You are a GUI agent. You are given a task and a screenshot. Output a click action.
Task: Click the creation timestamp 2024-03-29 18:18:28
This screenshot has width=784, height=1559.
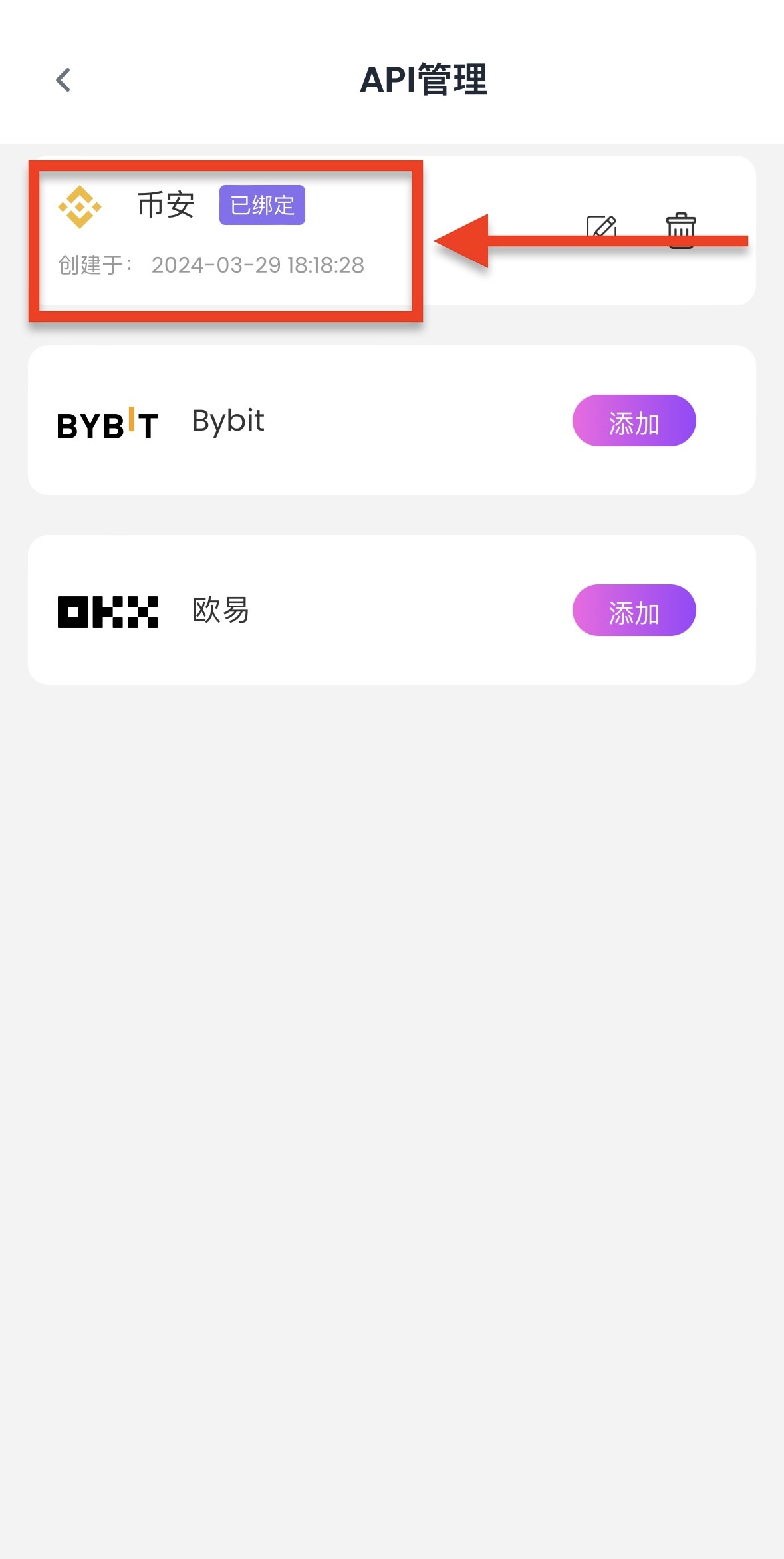[258, 265]
